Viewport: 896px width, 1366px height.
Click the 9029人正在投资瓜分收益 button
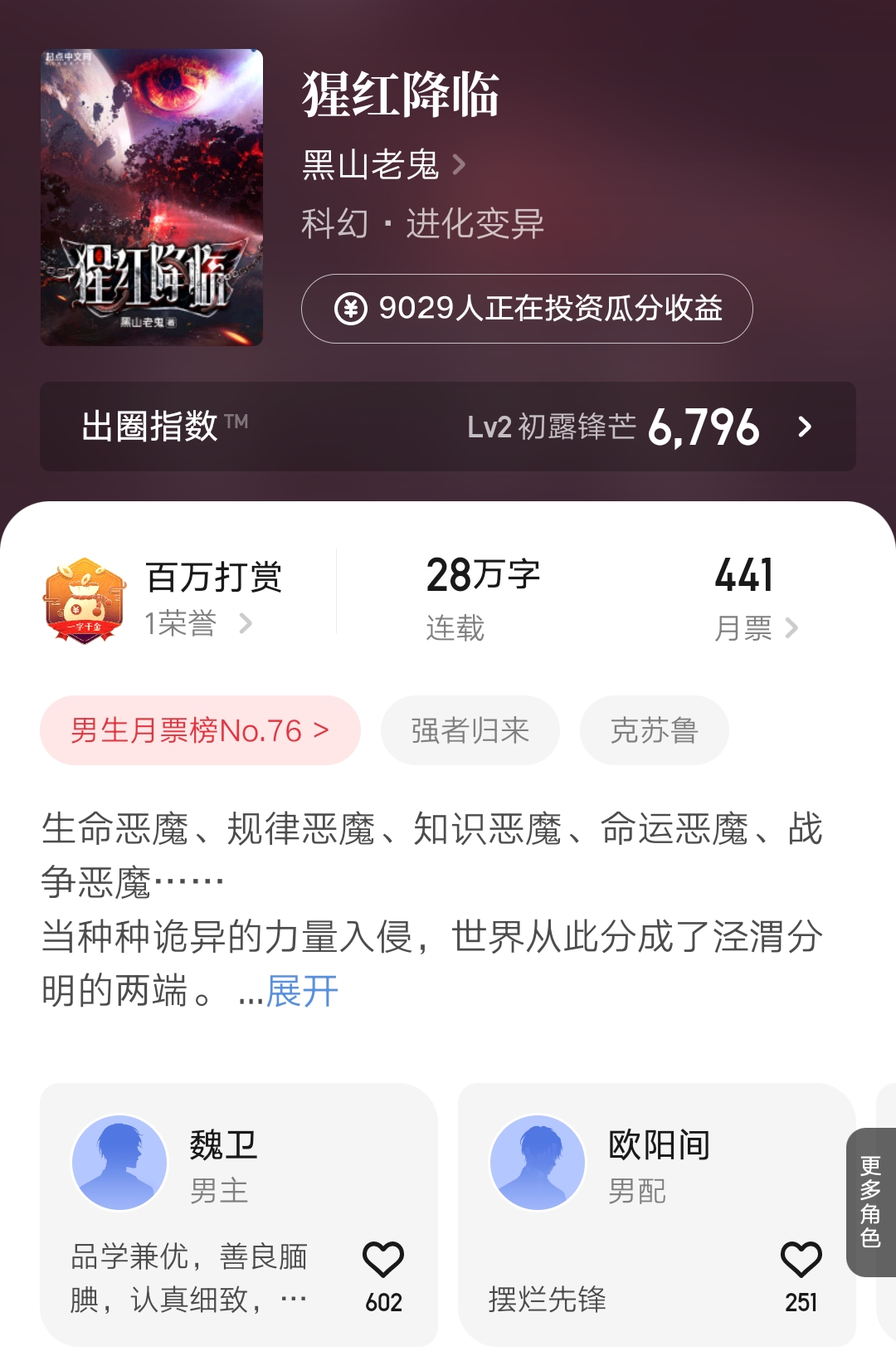pyautogui.click(x=528, y=310)
